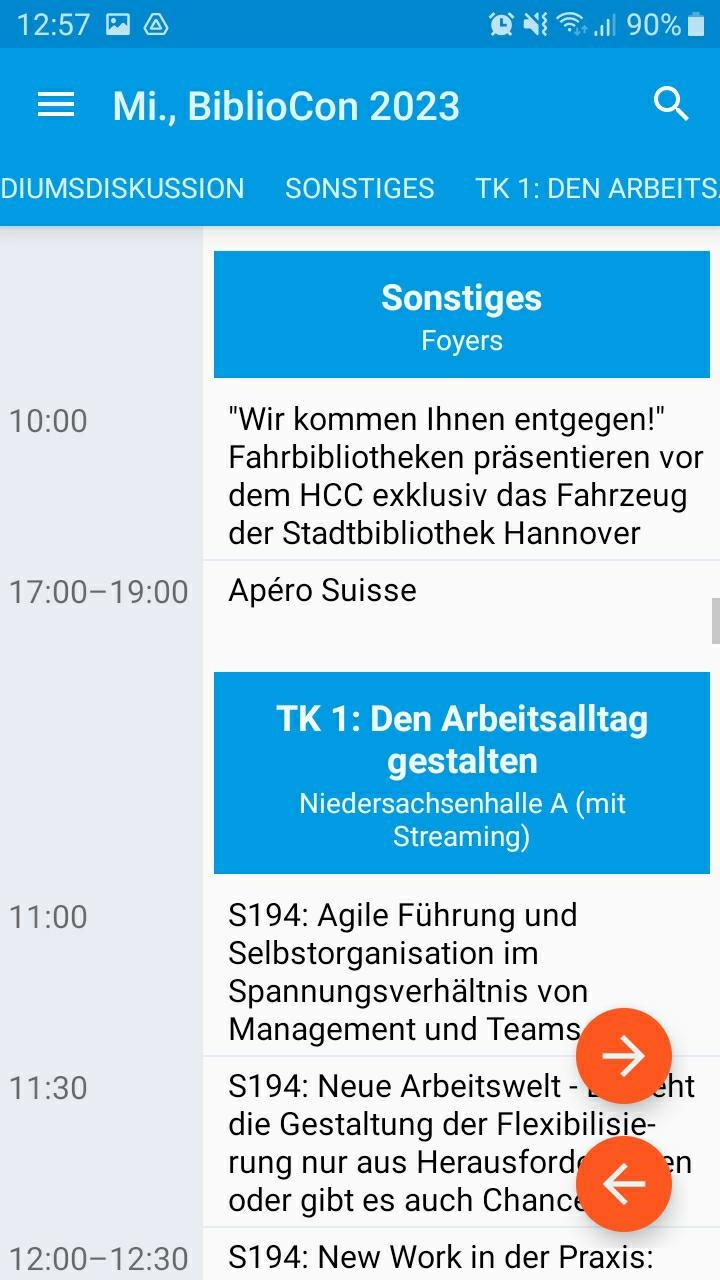The image size is (720, 1280).
Task: Go to next day with forward arrow
Action: 624,1056
